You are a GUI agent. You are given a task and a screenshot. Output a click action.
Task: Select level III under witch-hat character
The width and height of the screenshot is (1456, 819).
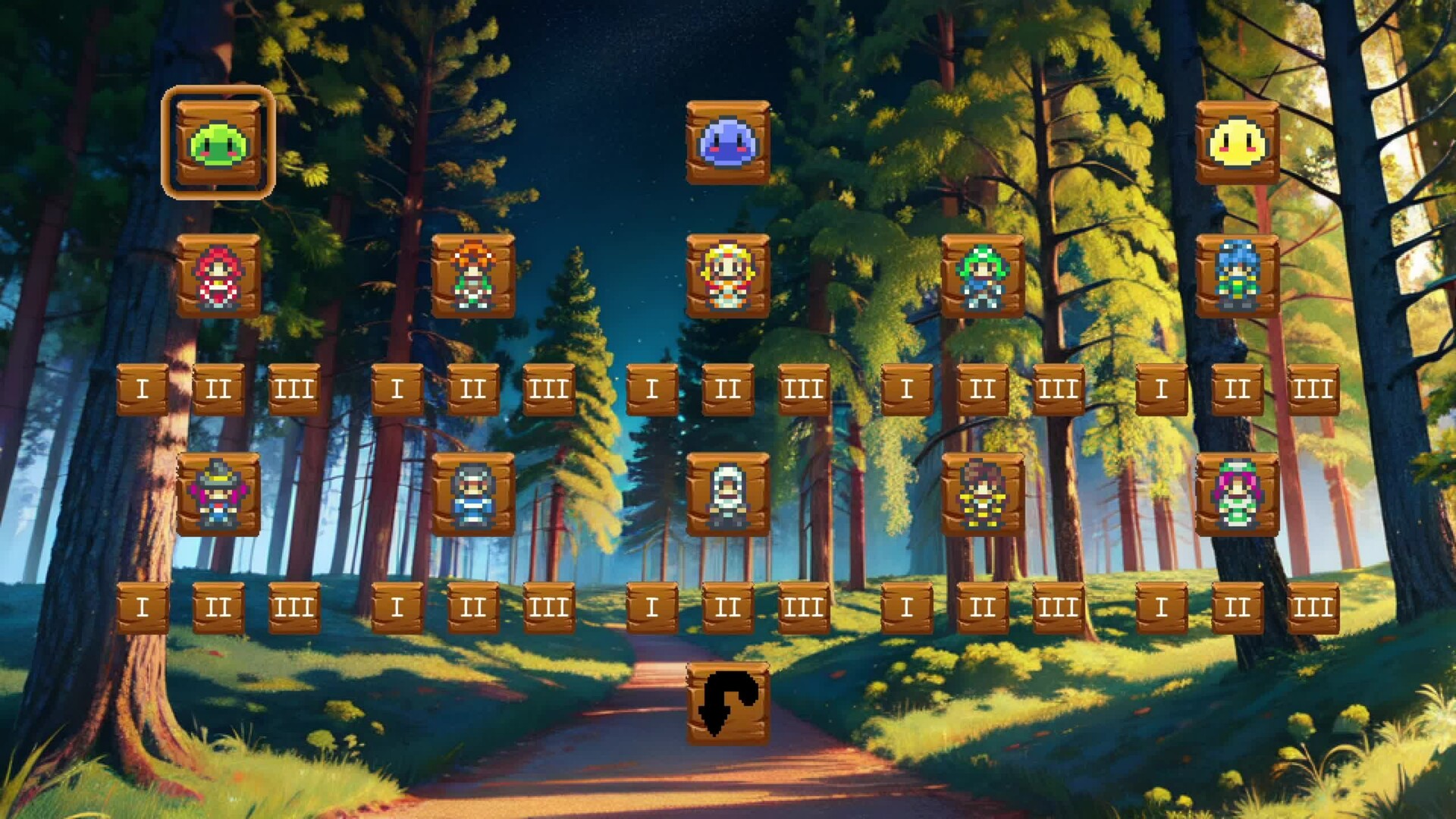click(294, 608)
